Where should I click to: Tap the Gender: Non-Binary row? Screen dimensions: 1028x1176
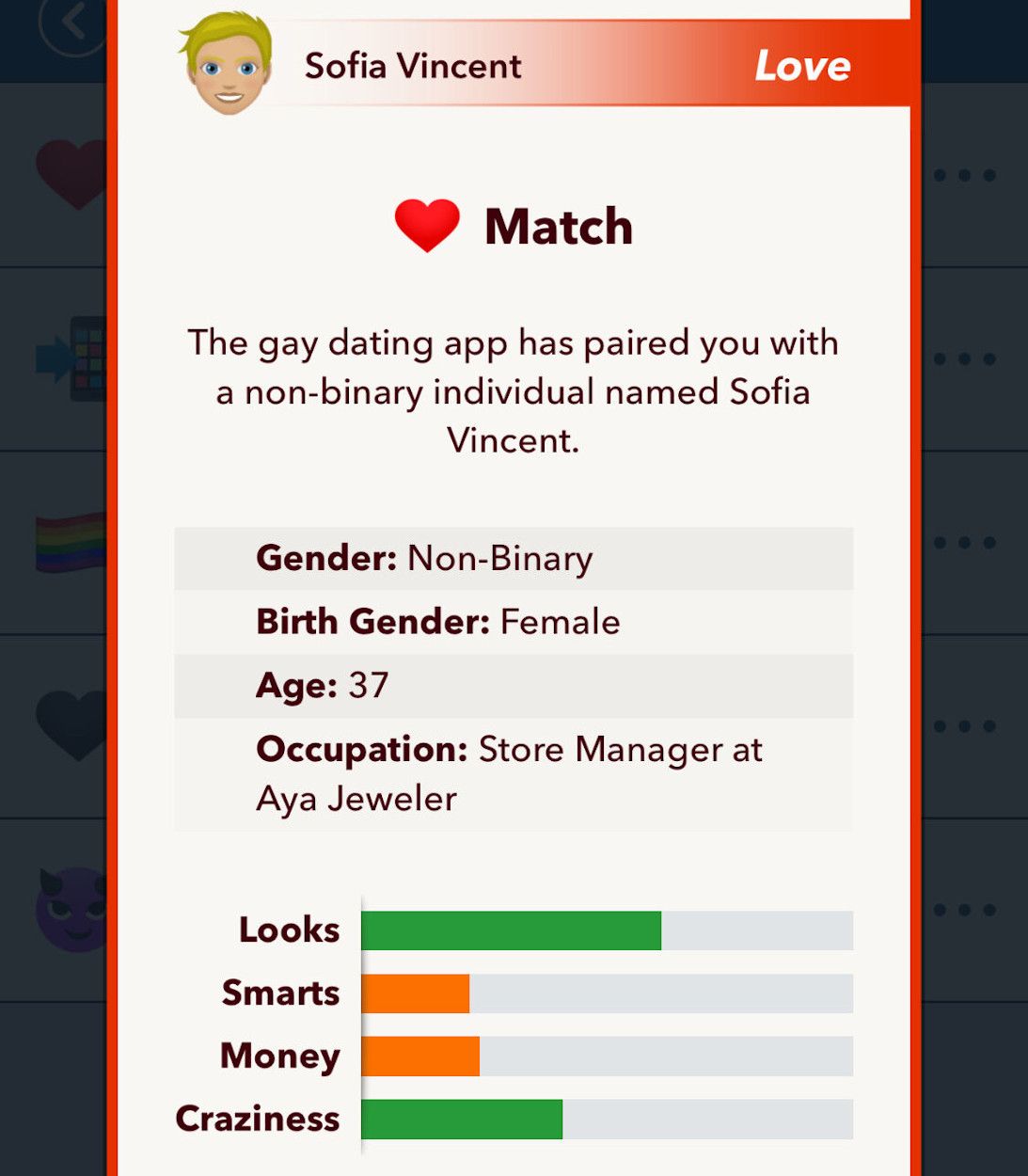(513, 558)
